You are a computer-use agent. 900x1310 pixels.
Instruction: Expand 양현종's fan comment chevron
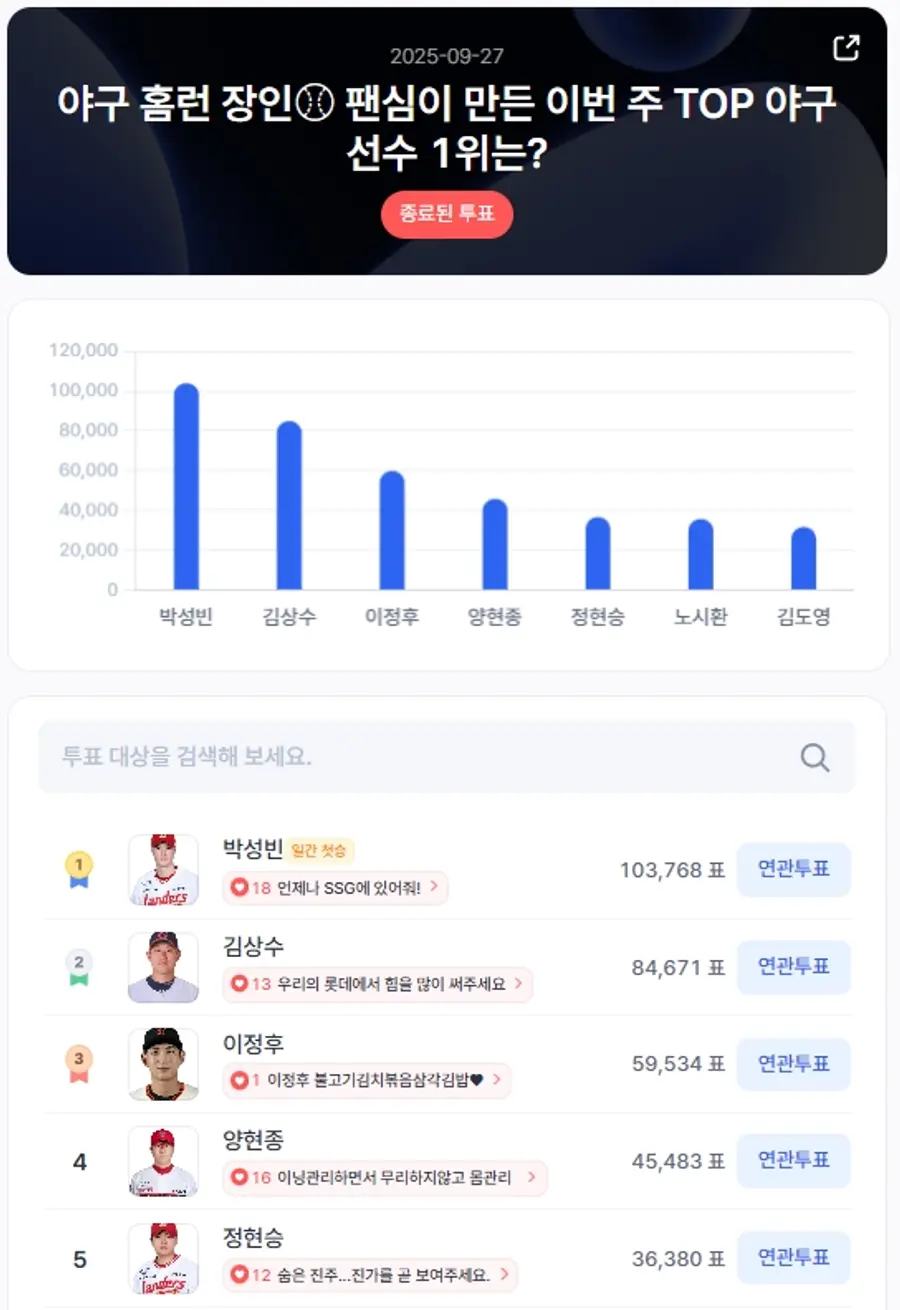536,1179
